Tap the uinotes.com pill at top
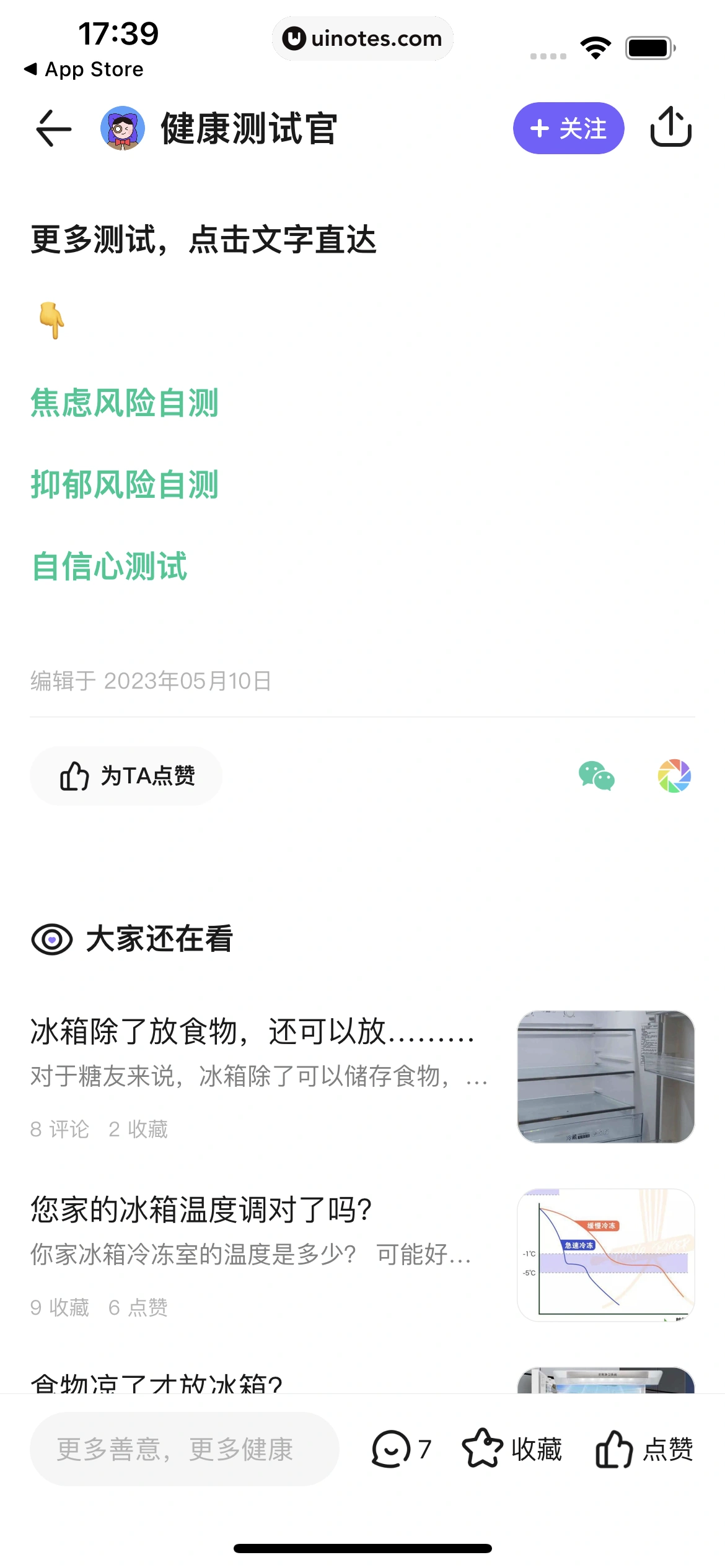 pos(362,38)
